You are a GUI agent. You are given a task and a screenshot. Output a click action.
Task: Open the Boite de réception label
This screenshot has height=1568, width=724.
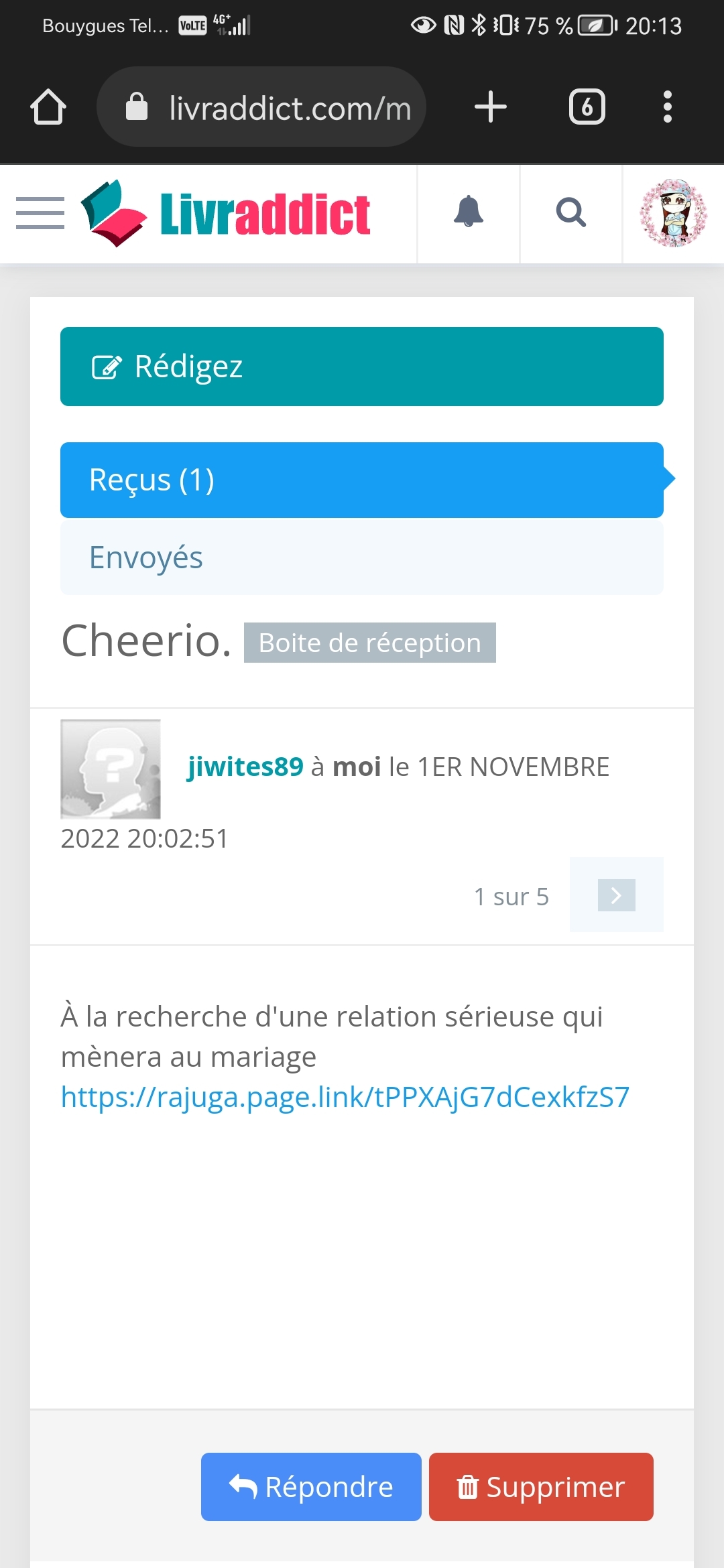pyautogui.click(x=369, y=643)
